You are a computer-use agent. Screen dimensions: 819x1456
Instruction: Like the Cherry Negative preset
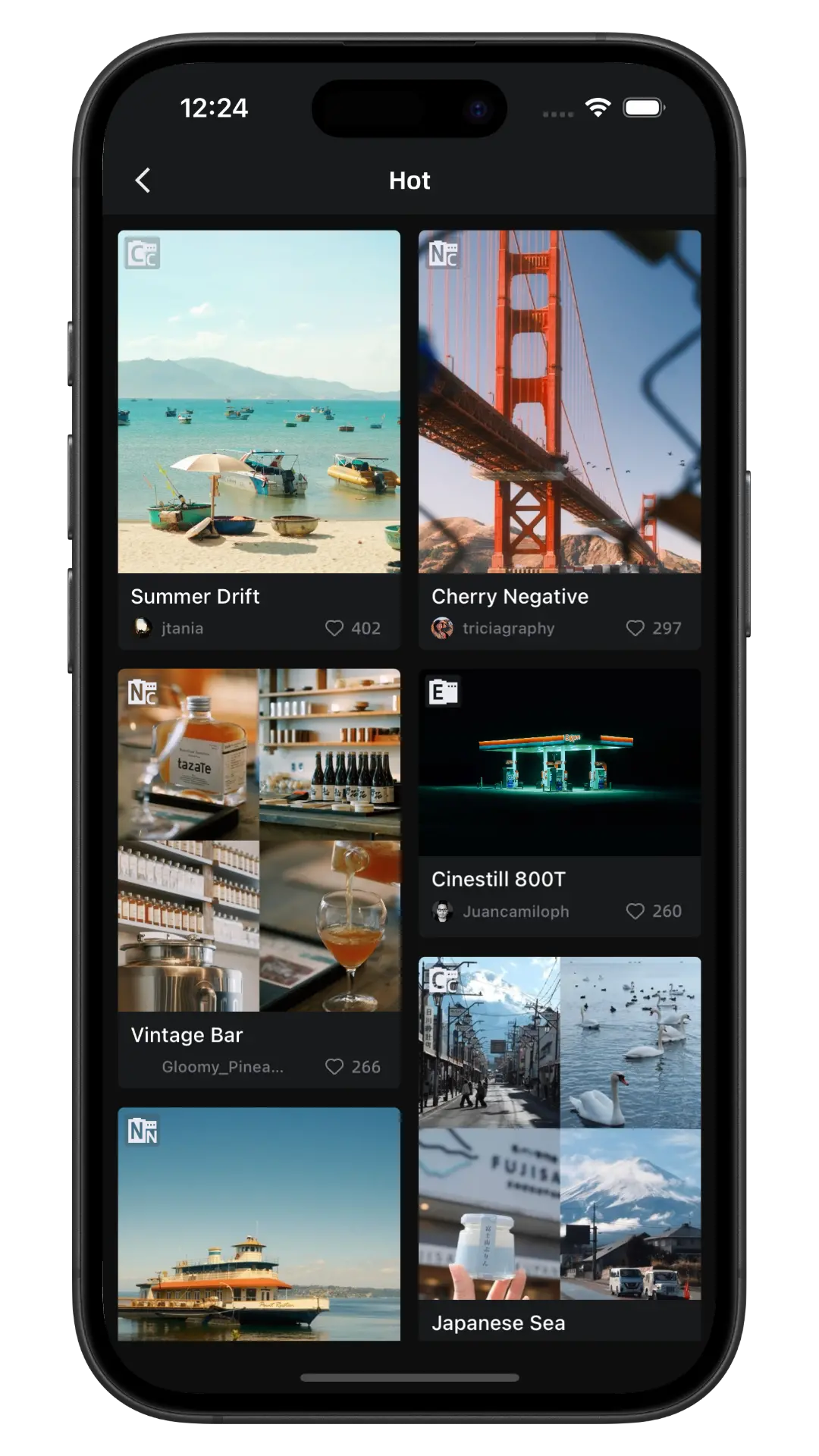click(x=635, y=628)
